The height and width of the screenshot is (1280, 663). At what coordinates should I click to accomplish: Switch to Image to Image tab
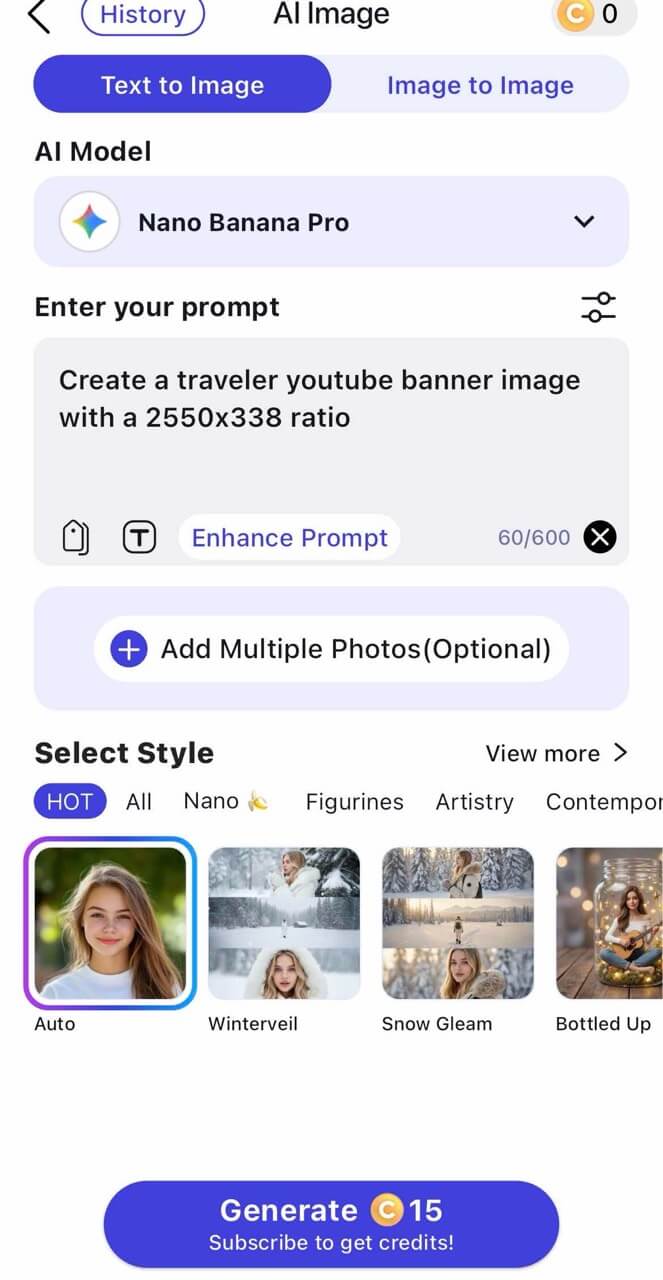(480, 85)
